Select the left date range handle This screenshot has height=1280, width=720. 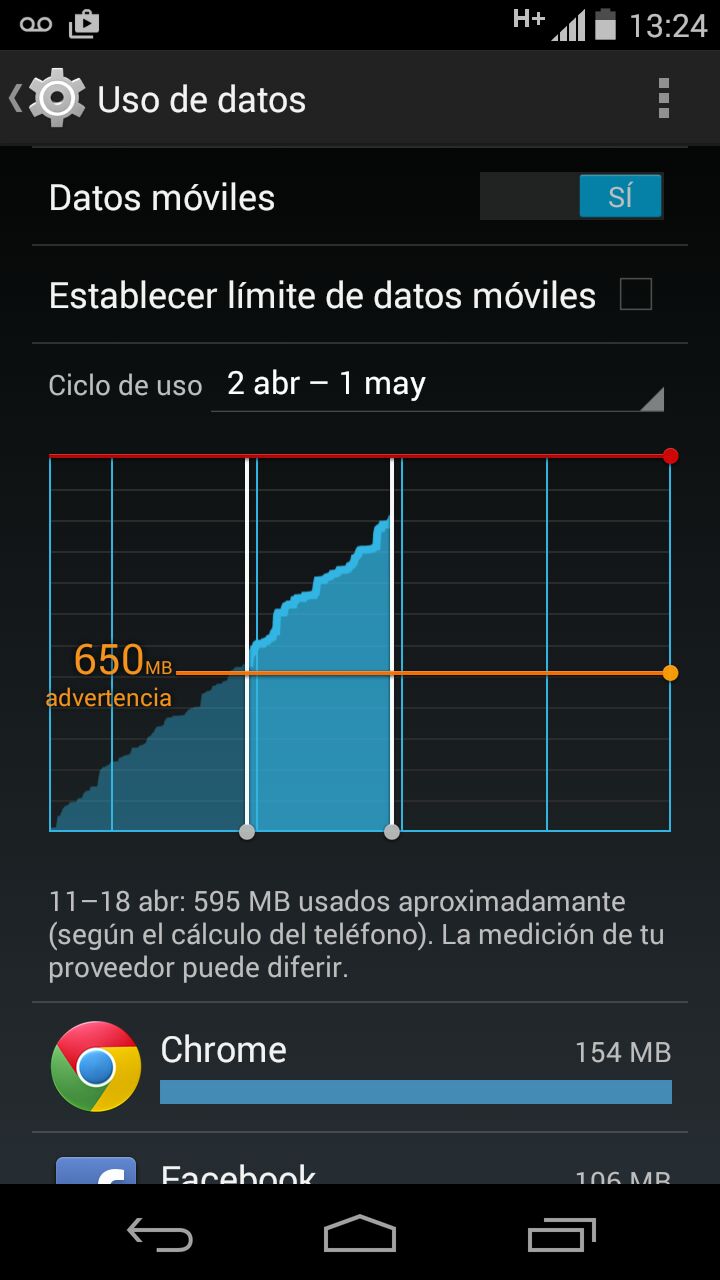click(x=247, y=831)
